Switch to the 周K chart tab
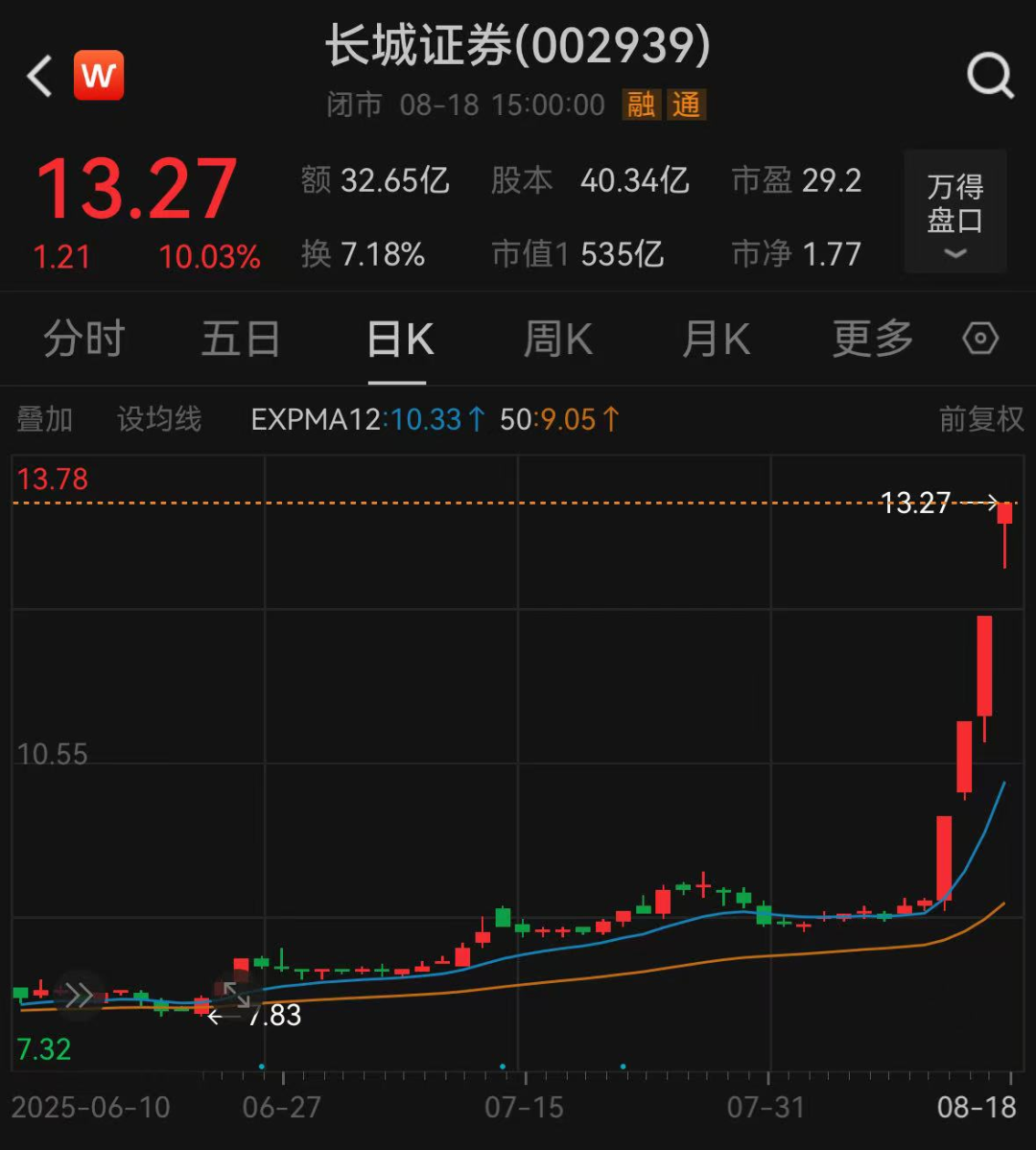 (557, 339)
